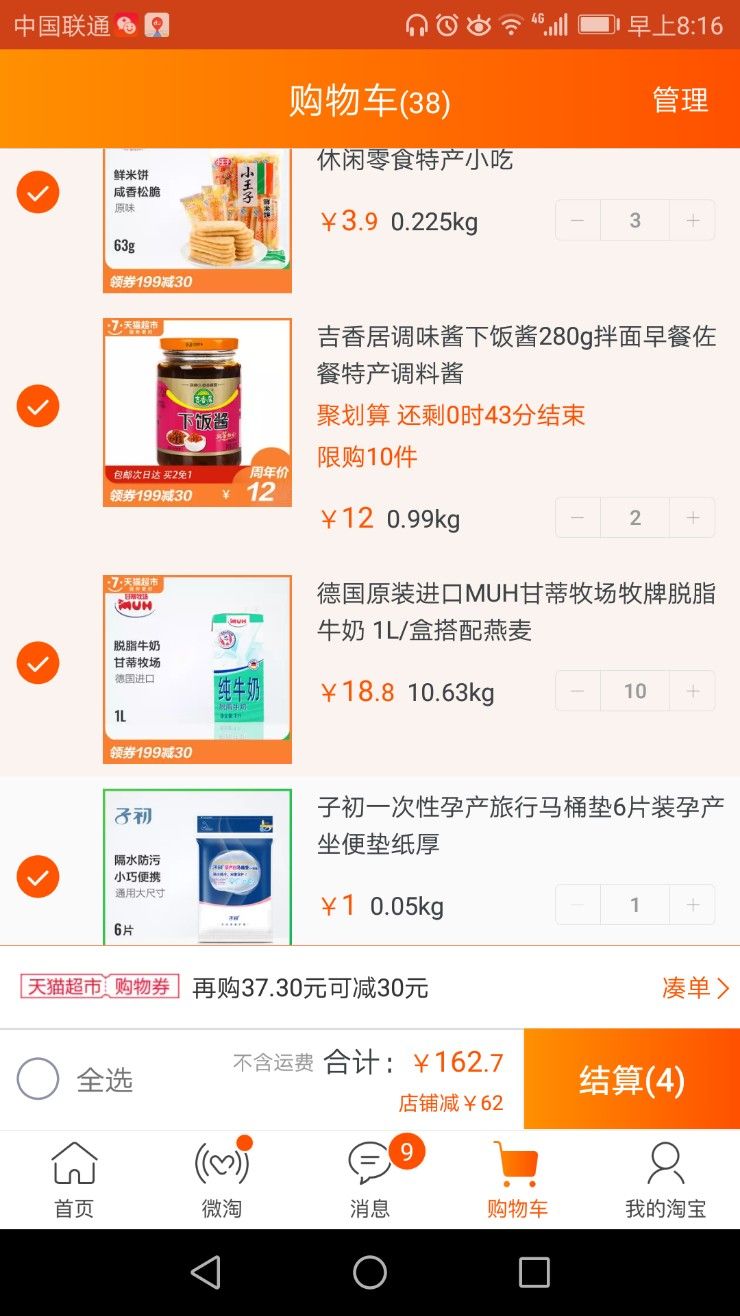This screenshot has height=1316, width=740.
Task: Uncheck the 子初马桶垫 item checkbox
Action: 38,877
